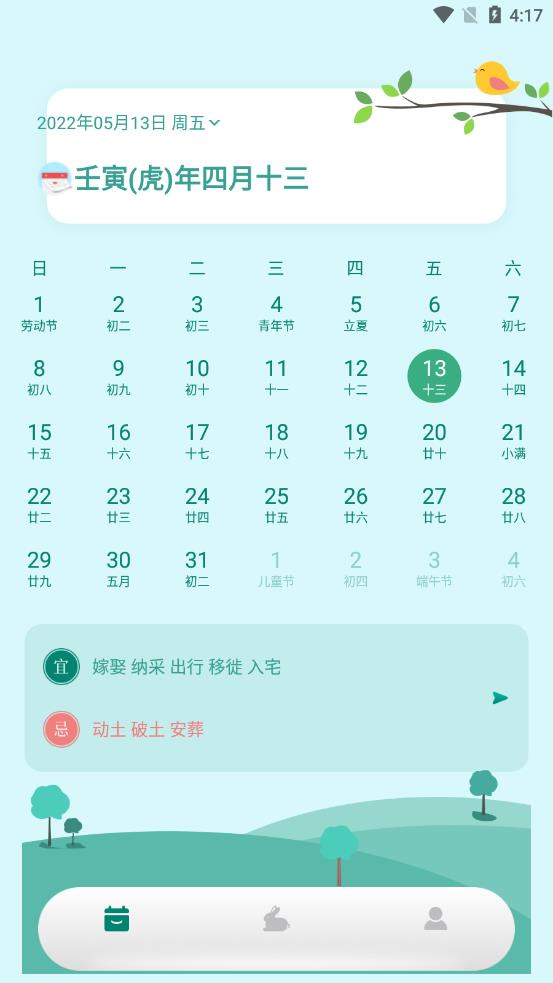Select June 1 儿童节 date

(276, 569)
